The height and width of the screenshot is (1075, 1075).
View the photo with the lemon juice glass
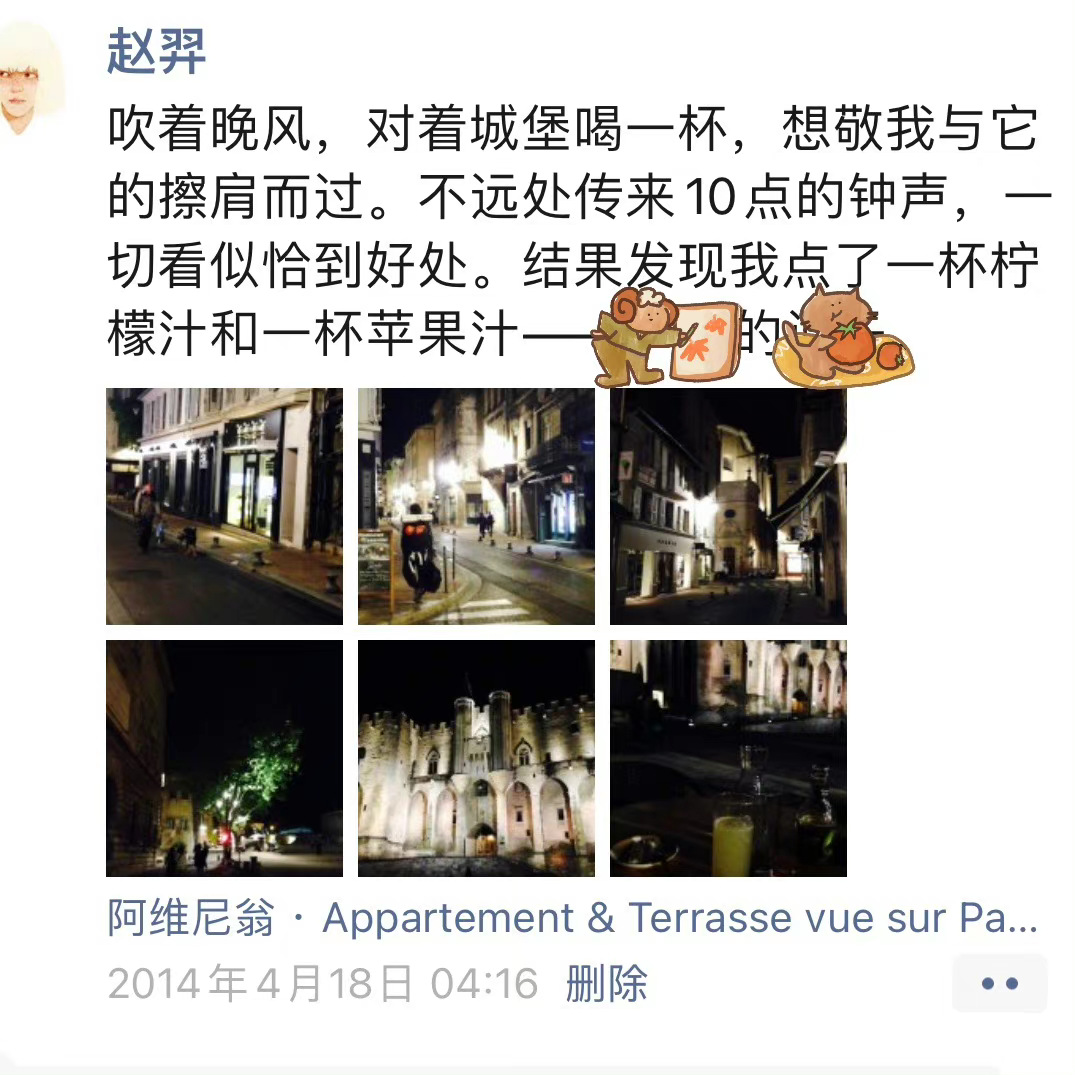[728, 758]
